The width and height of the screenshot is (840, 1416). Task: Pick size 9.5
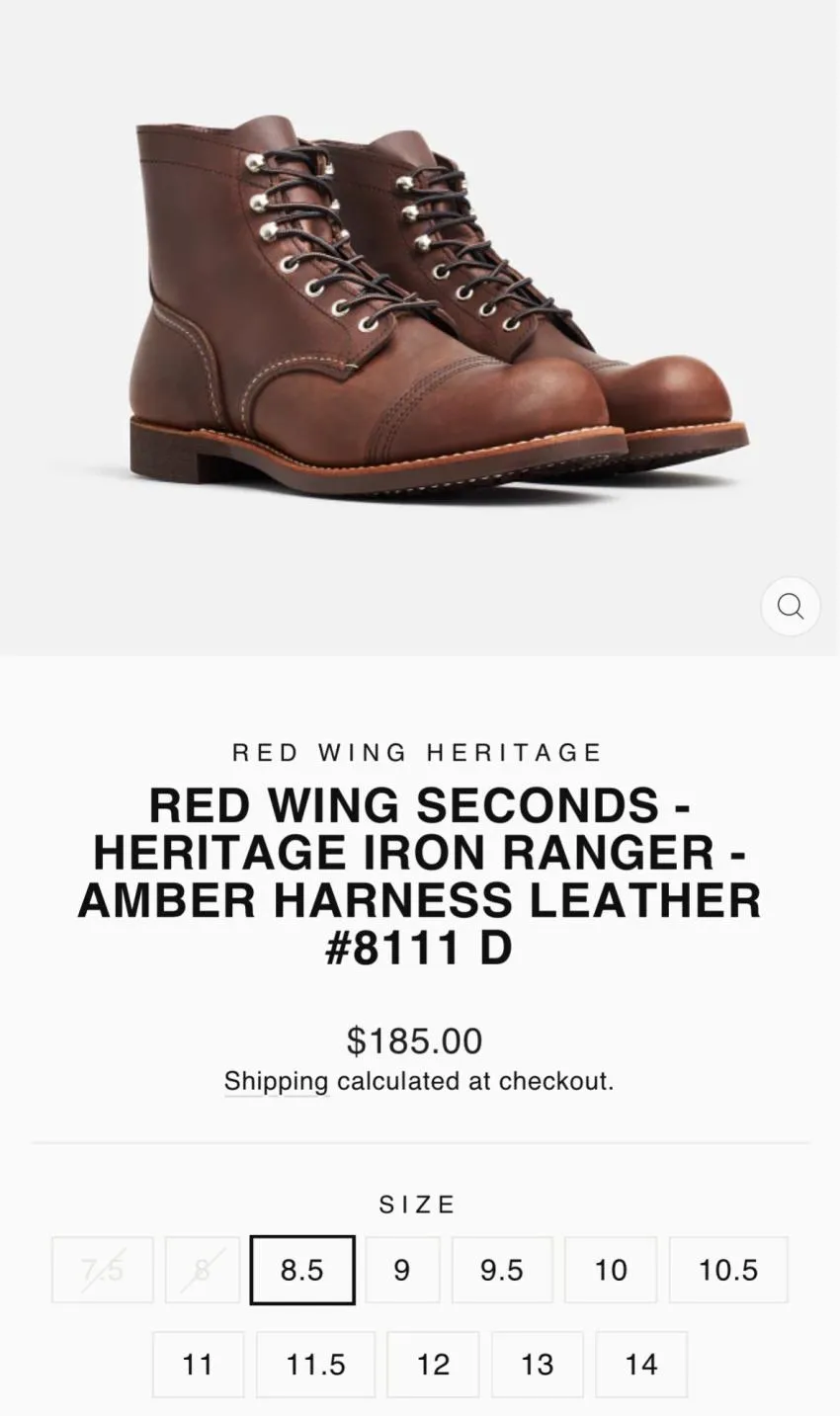(x=502, y=1270)
